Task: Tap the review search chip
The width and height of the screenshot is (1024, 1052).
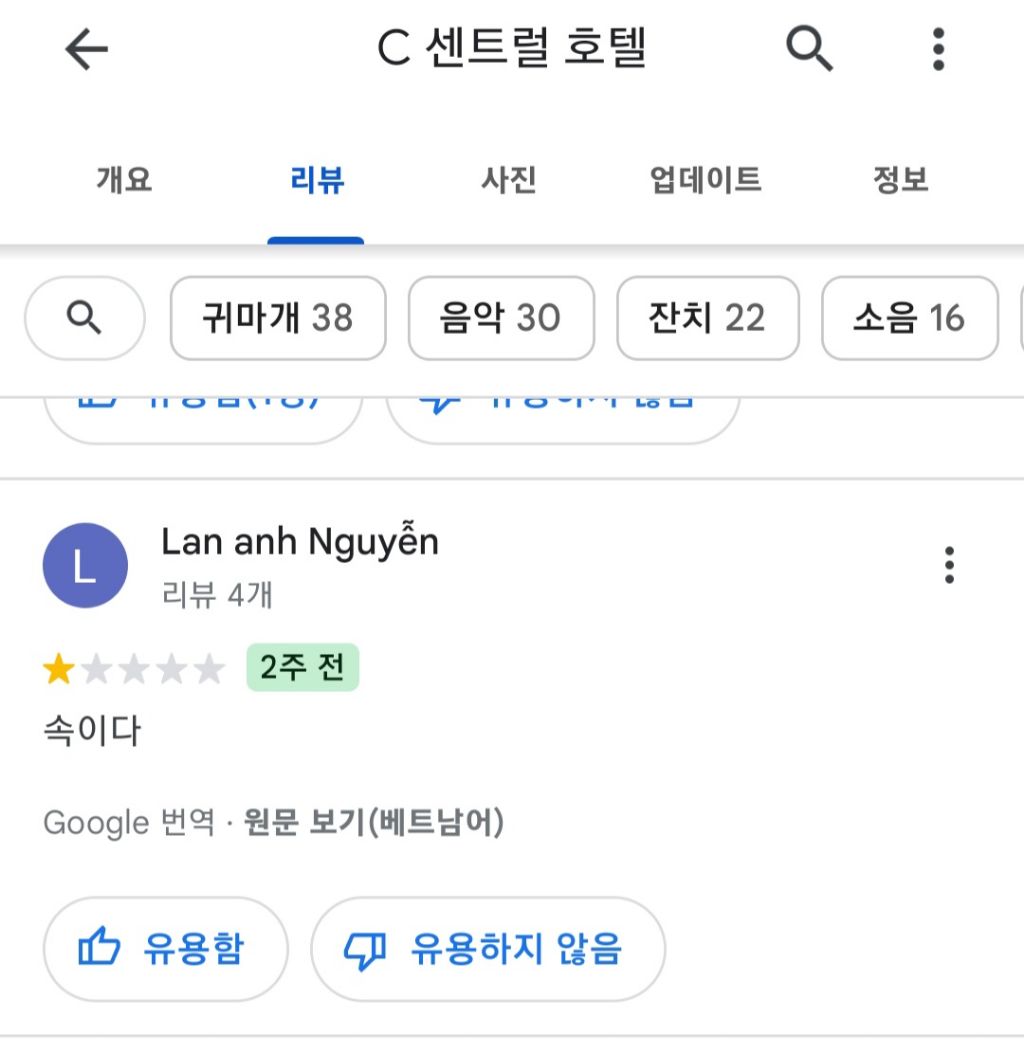Action: [x=84, y=318]
